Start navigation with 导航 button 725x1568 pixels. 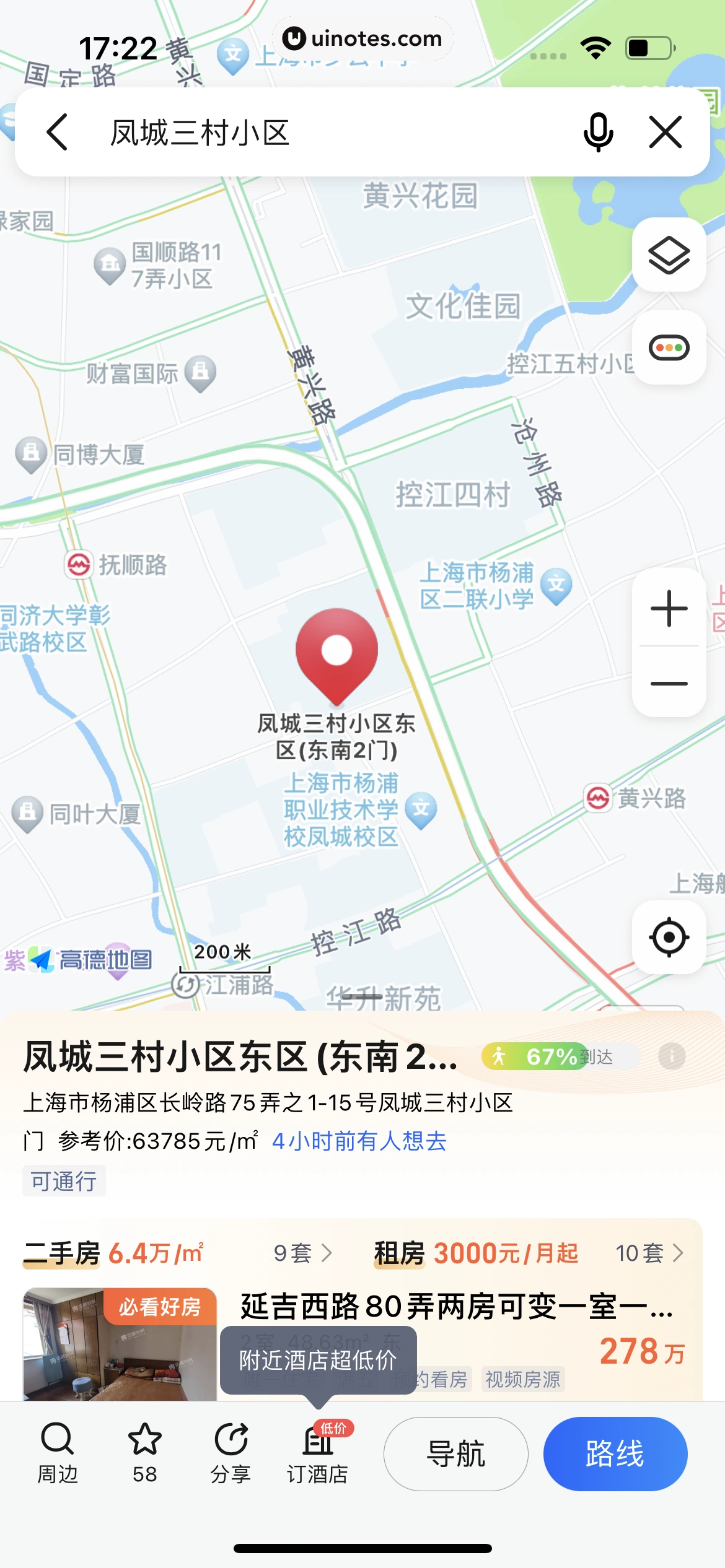[x=455, y=1453]
